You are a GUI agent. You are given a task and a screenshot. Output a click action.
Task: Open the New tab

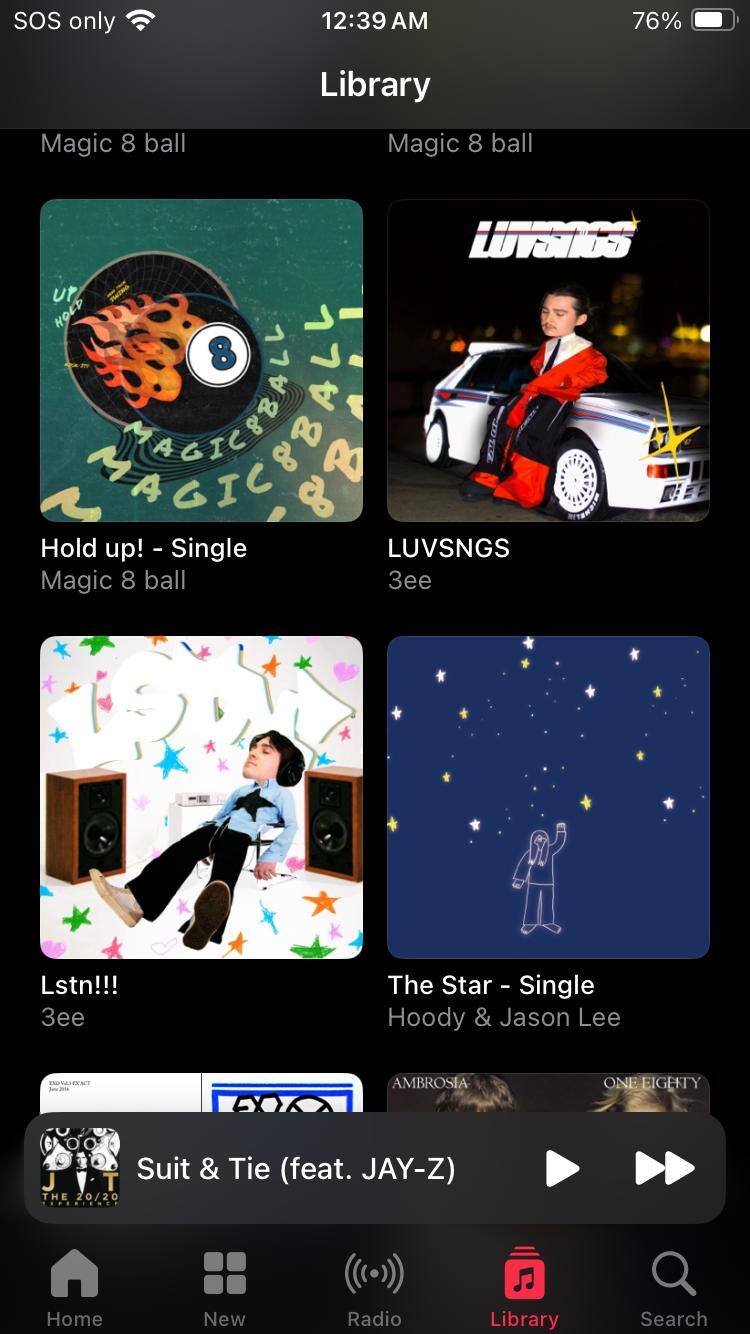click(224, 1288)
